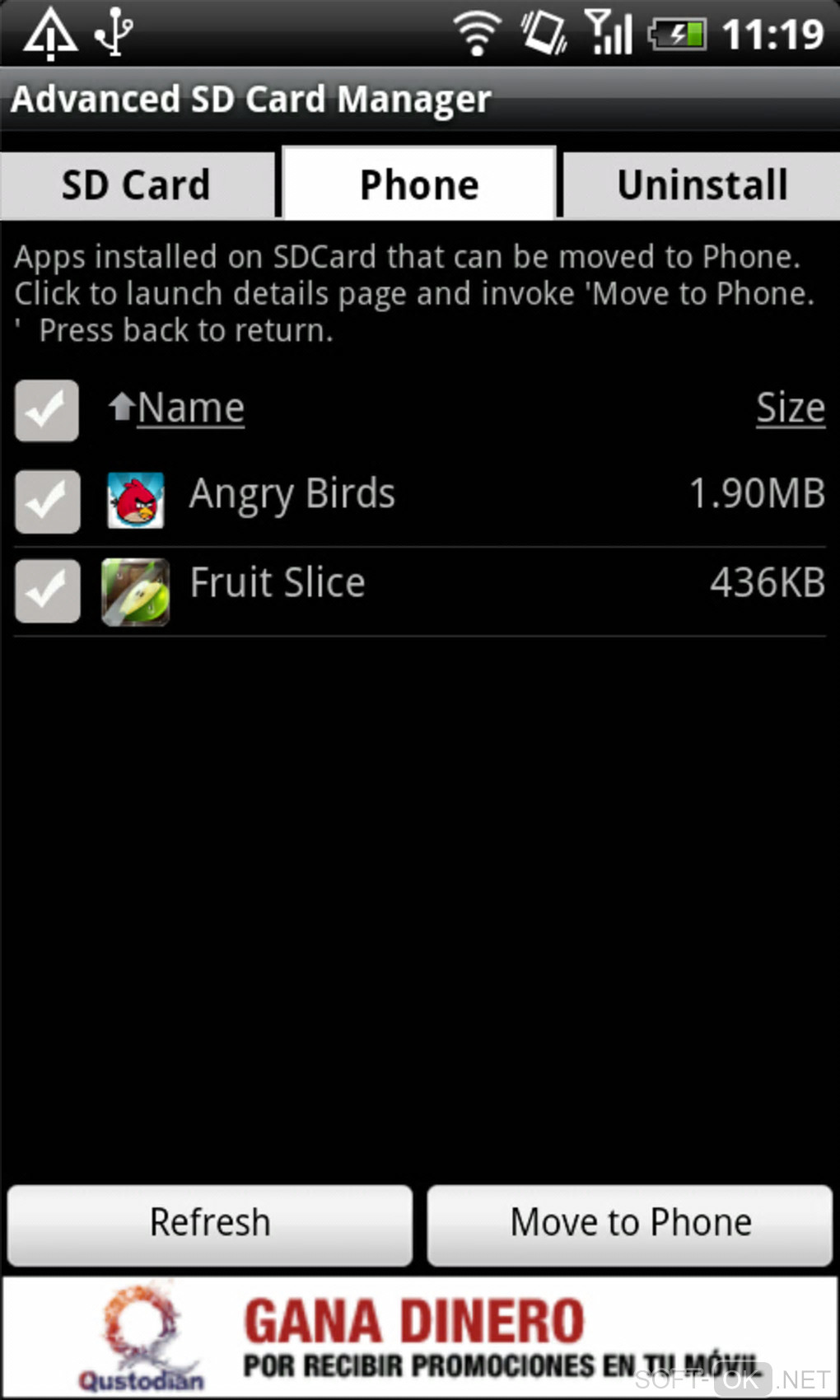Select the Phone tab
Image resolution: width=840 pixels, height=1400 pixels.
click(419, 184)
